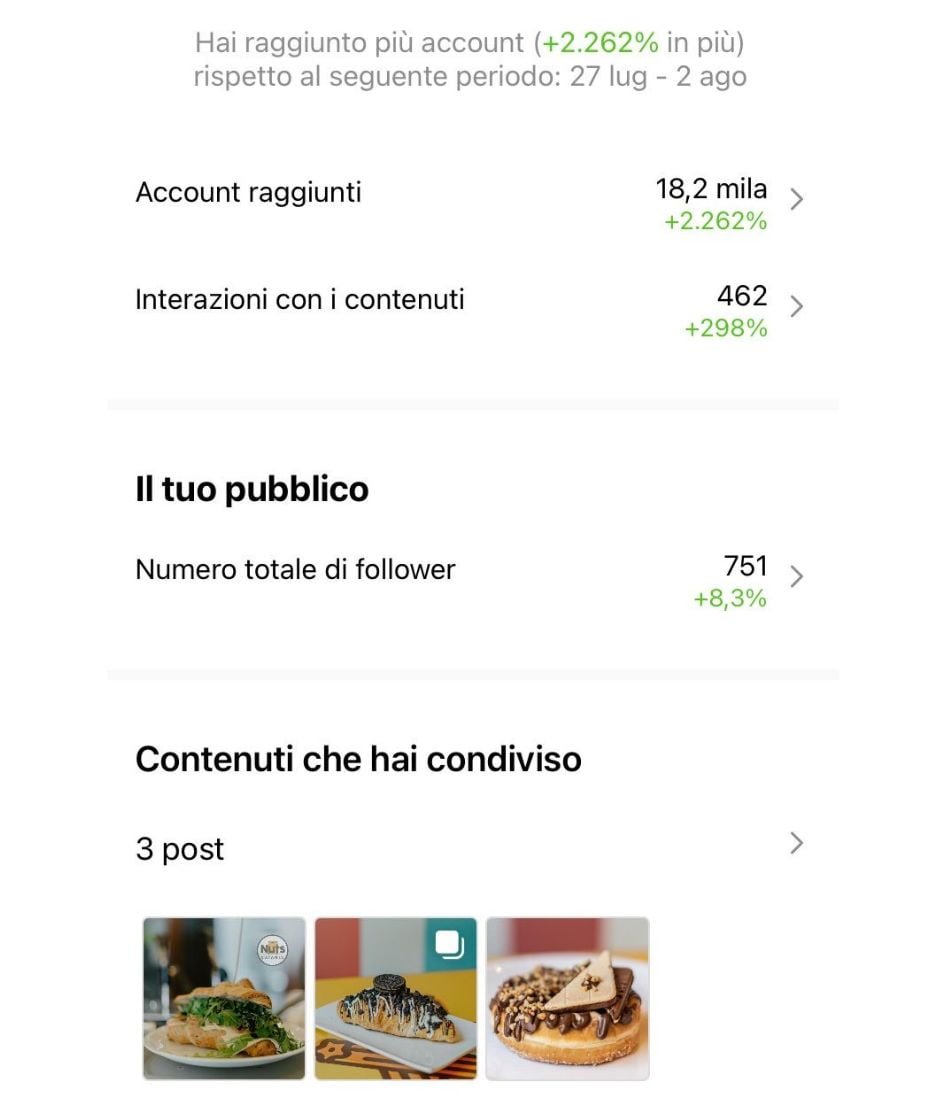
Task: Select the croissant sandwich post thumbnail
Action: click(x=222, y=998)
